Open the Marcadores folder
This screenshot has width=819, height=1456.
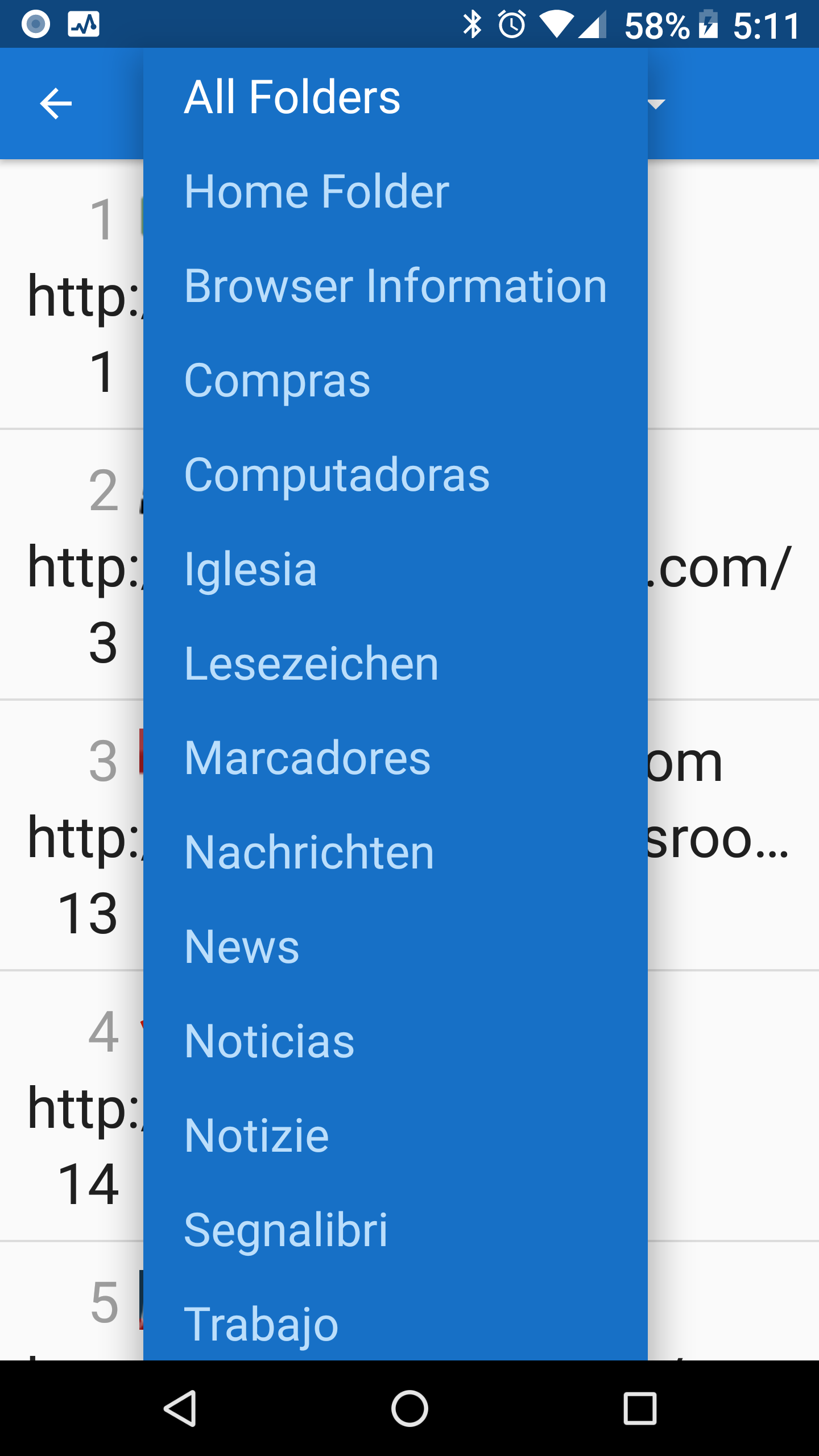(x=395, y=758)
